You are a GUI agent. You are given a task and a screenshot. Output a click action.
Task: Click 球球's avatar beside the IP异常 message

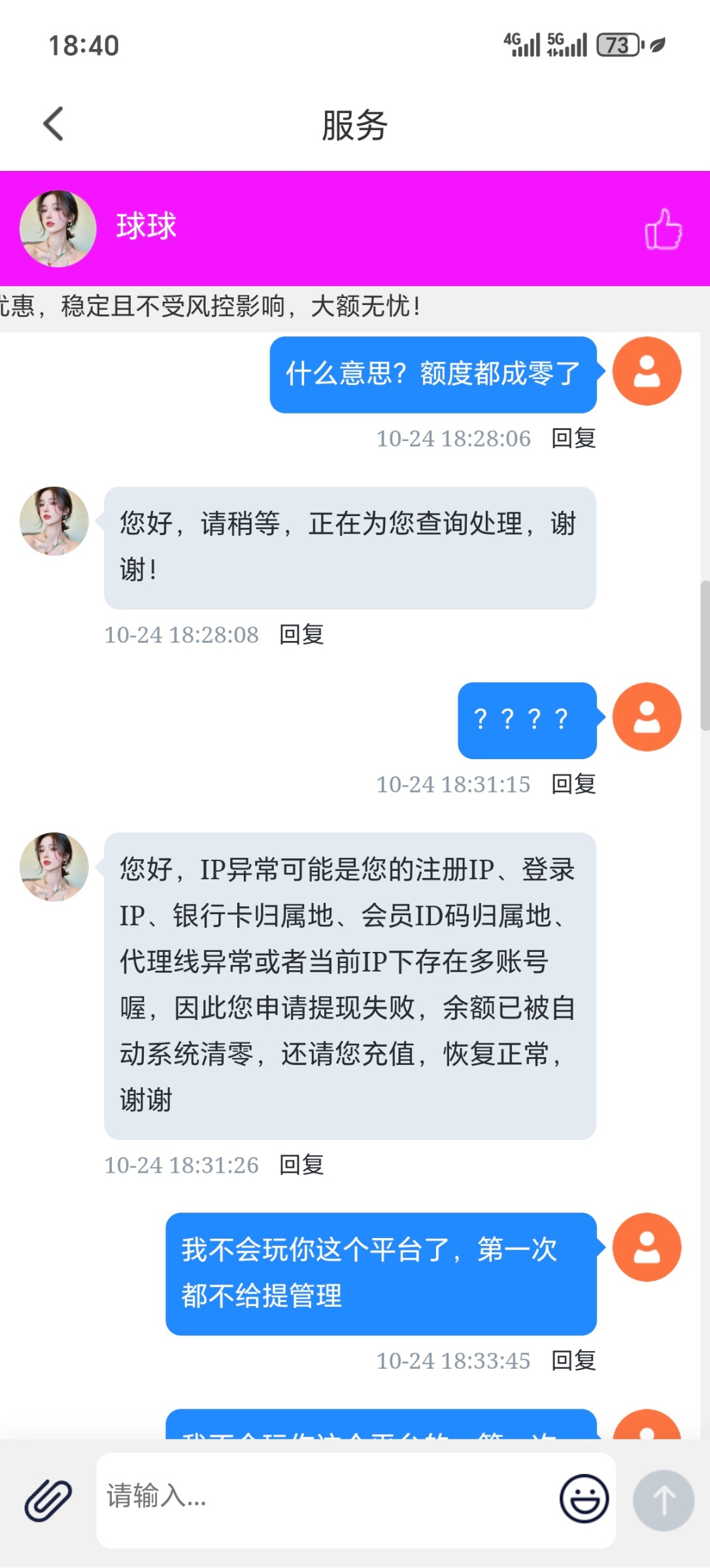pos(56,866)
